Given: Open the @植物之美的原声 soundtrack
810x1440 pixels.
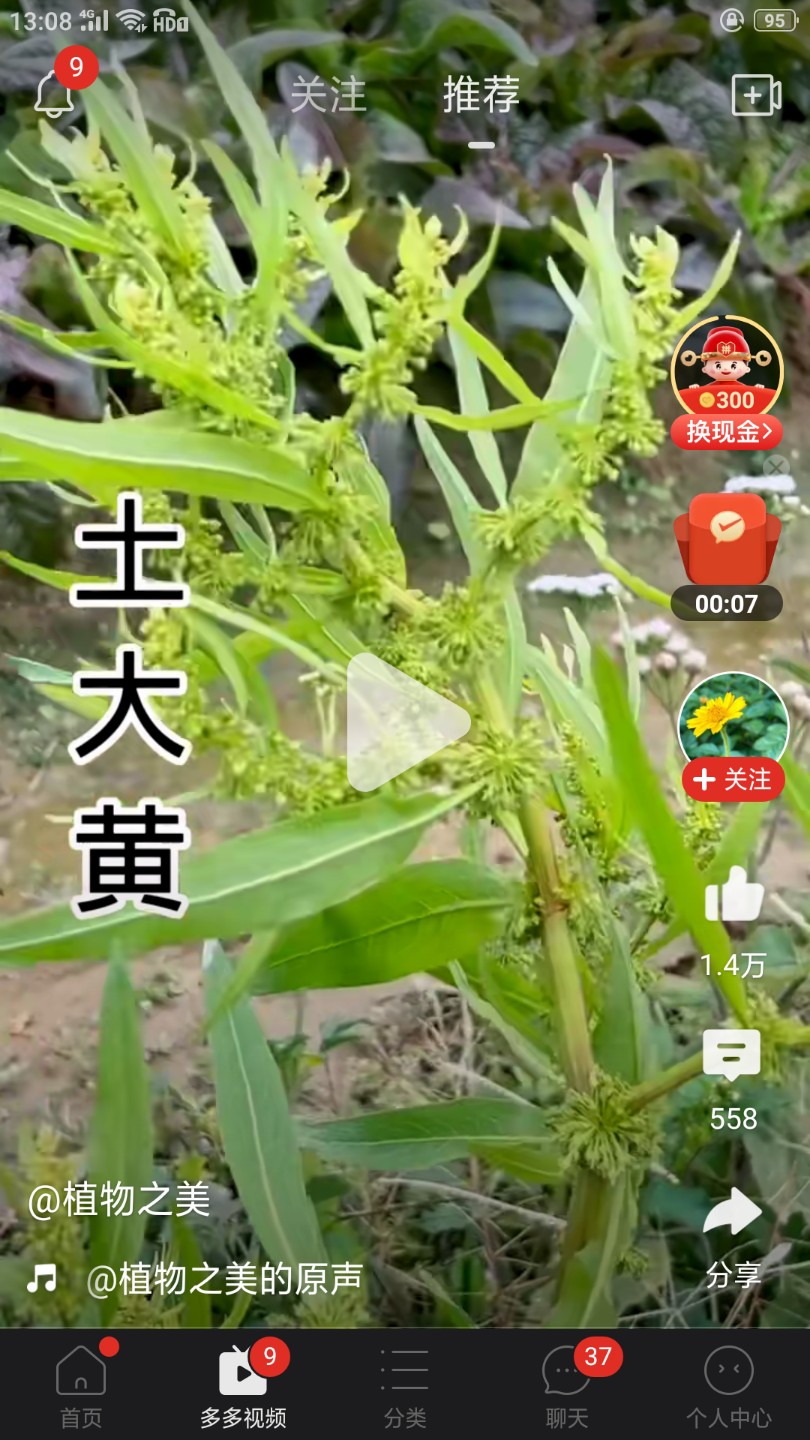Looking at the screenshot, I should point(224,1279).
